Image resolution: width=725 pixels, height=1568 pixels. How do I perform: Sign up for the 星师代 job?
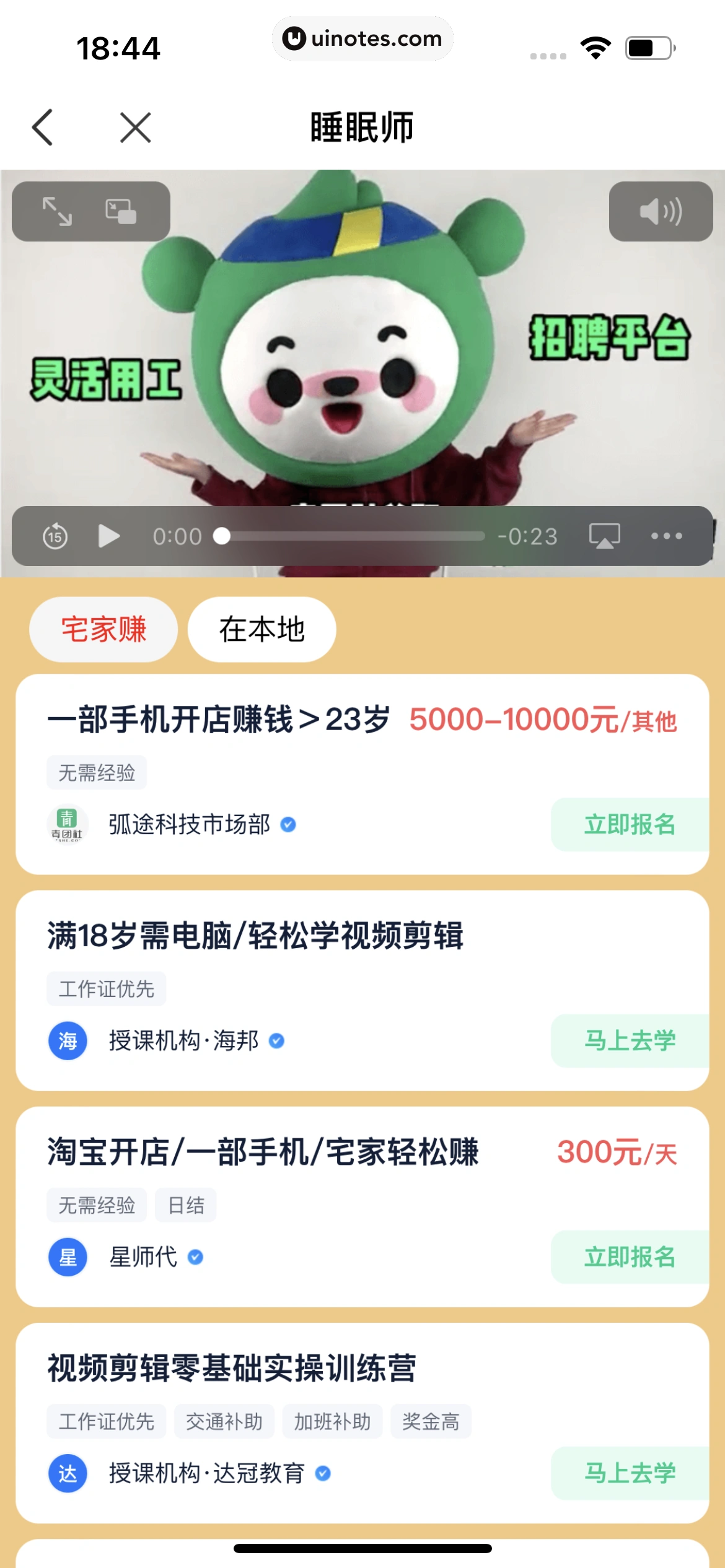coord(630,1257)
